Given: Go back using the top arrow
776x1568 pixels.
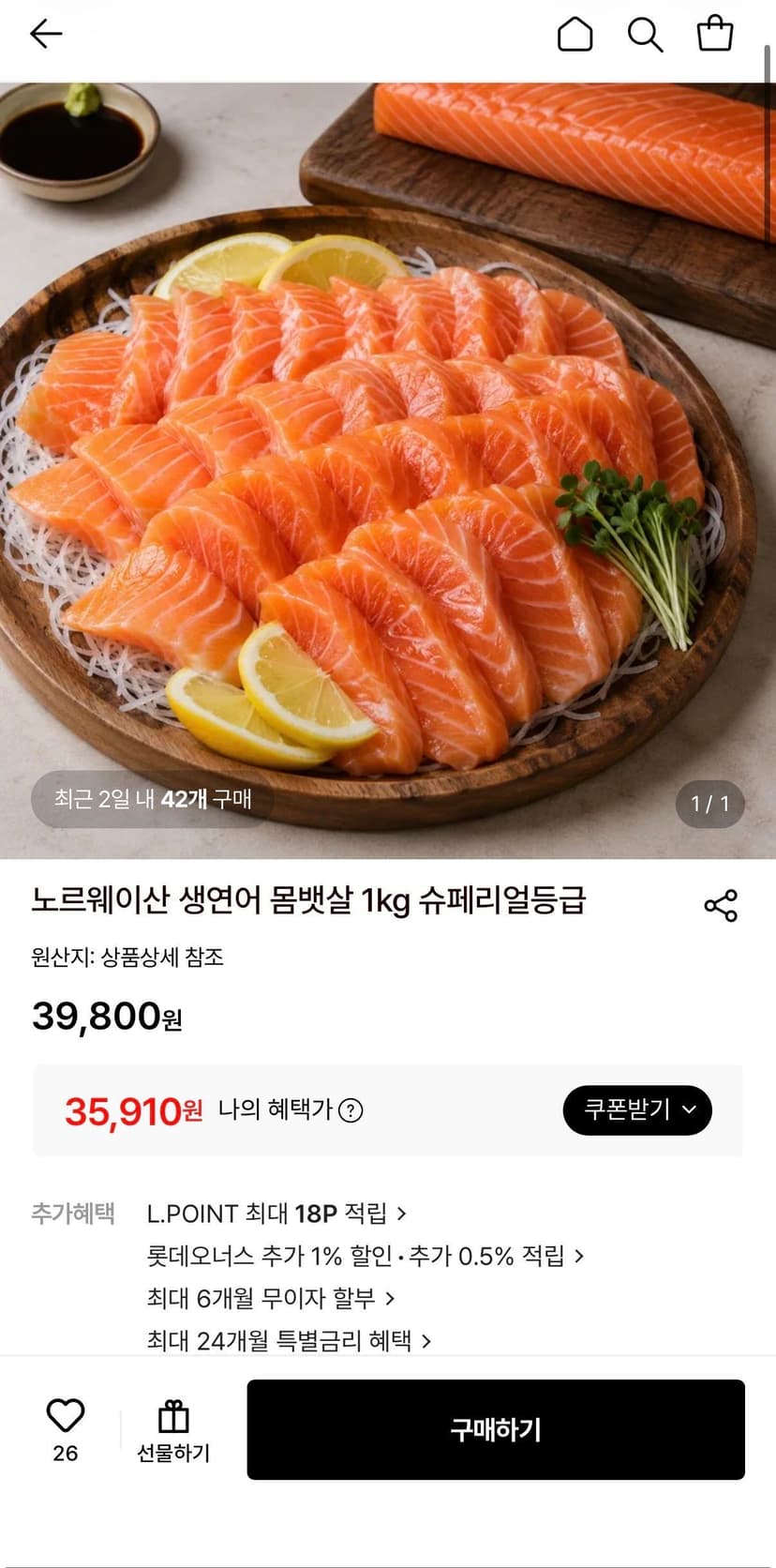Looking at the screenshot, I should click(45, 35).
